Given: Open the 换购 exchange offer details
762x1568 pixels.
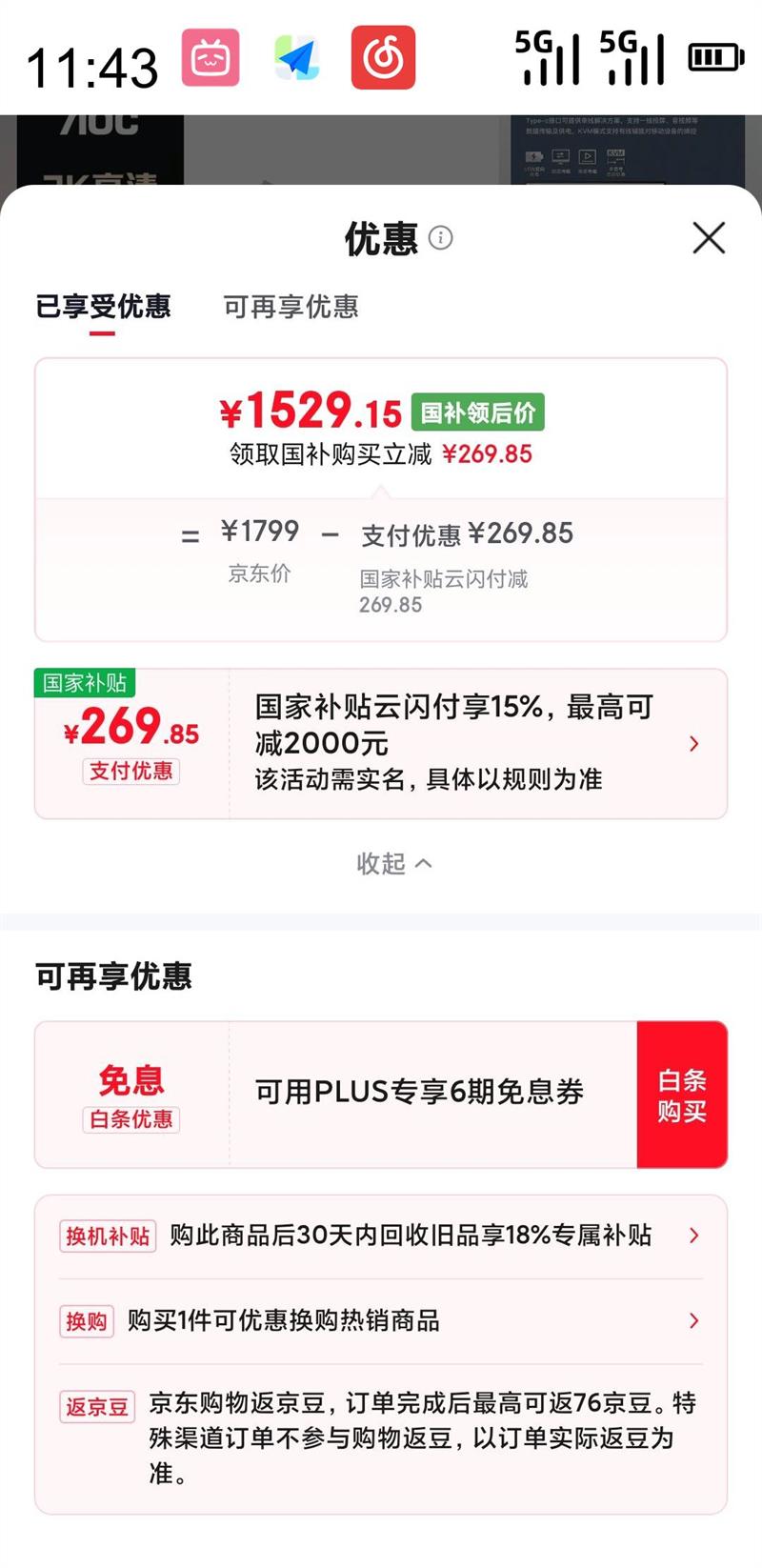Looking at the screenshot, I should coord(694,1322).
